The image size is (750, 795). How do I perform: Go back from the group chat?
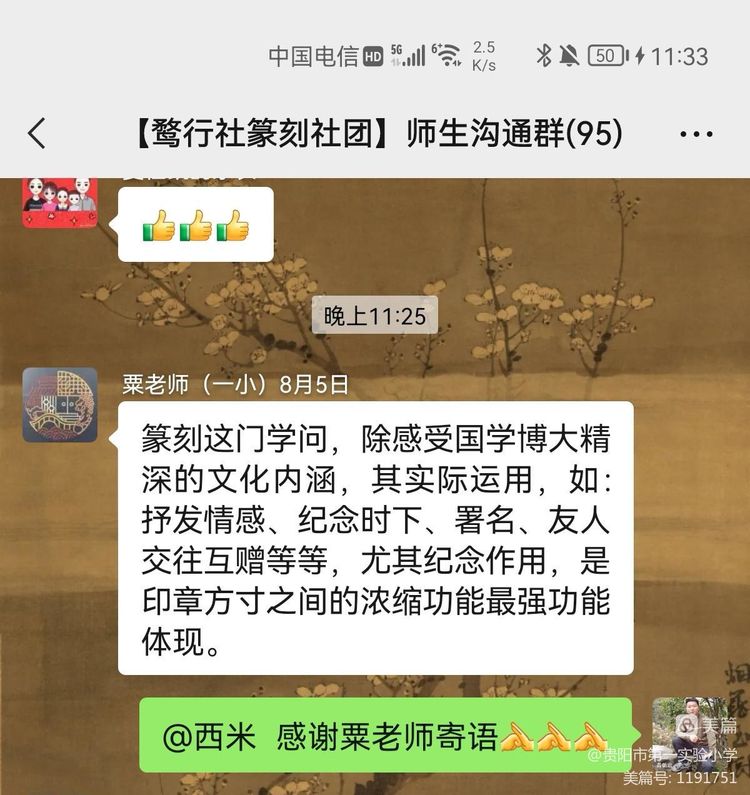click(x=37, y=133)
